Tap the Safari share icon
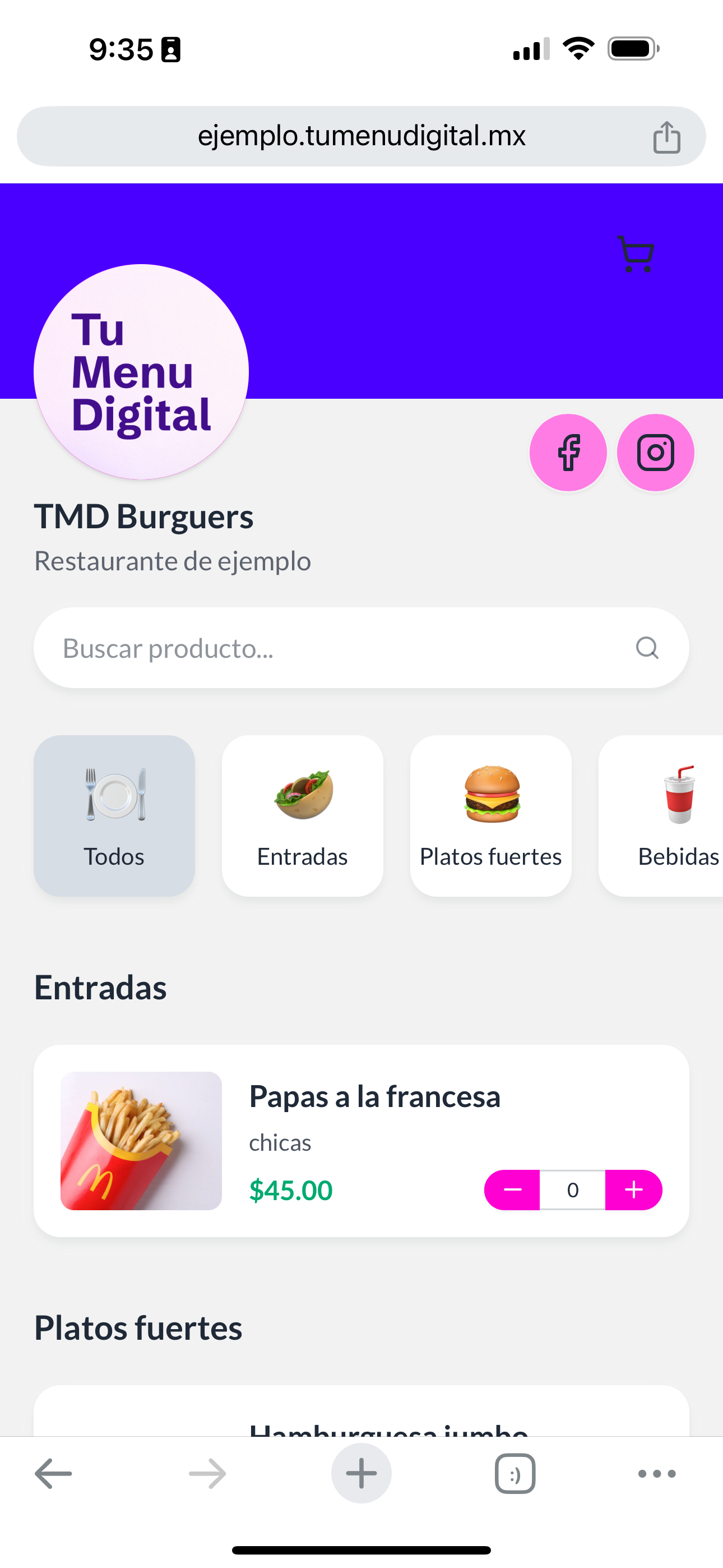The height and width of the screenshot is (1568, 723). click(668, 136)
